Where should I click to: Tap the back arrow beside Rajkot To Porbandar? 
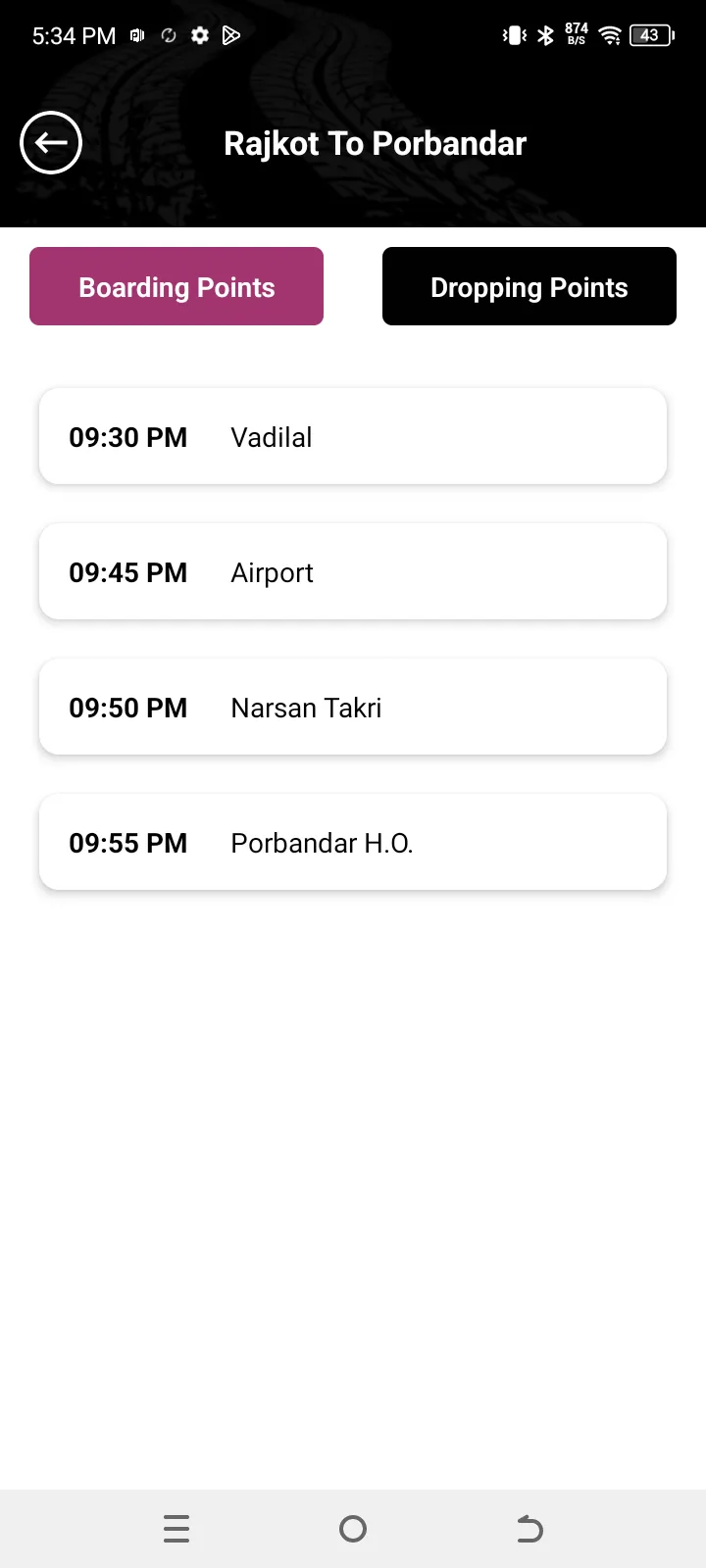tap(50, 142)
